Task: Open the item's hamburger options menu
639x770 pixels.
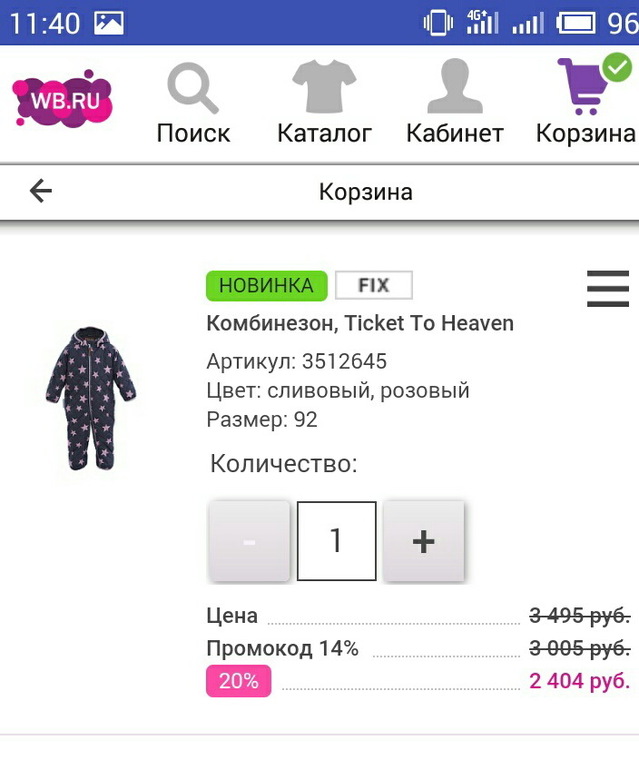Action: (608, 289)
